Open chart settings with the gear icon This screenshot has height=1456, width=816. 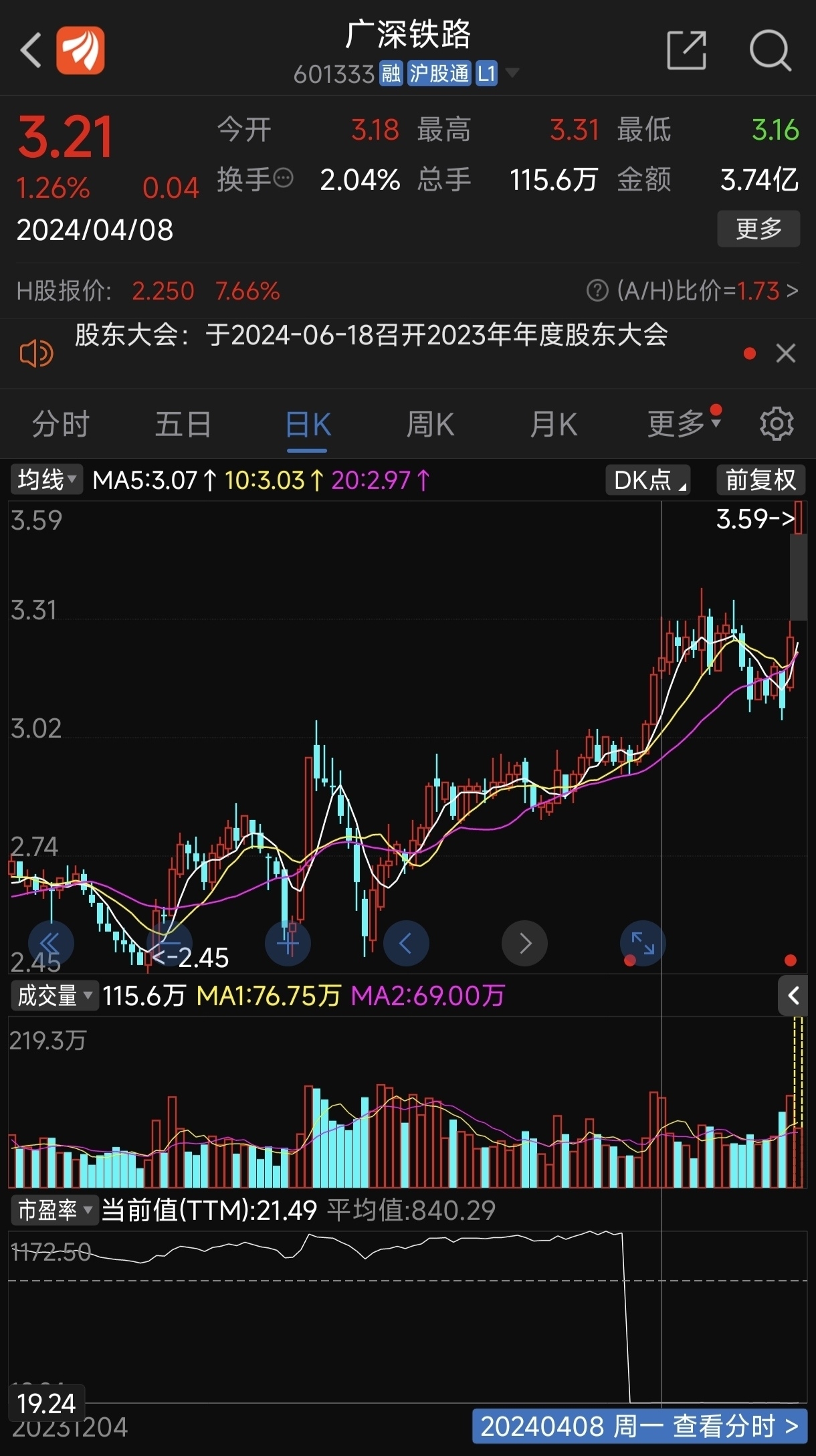tap(776, 423)
